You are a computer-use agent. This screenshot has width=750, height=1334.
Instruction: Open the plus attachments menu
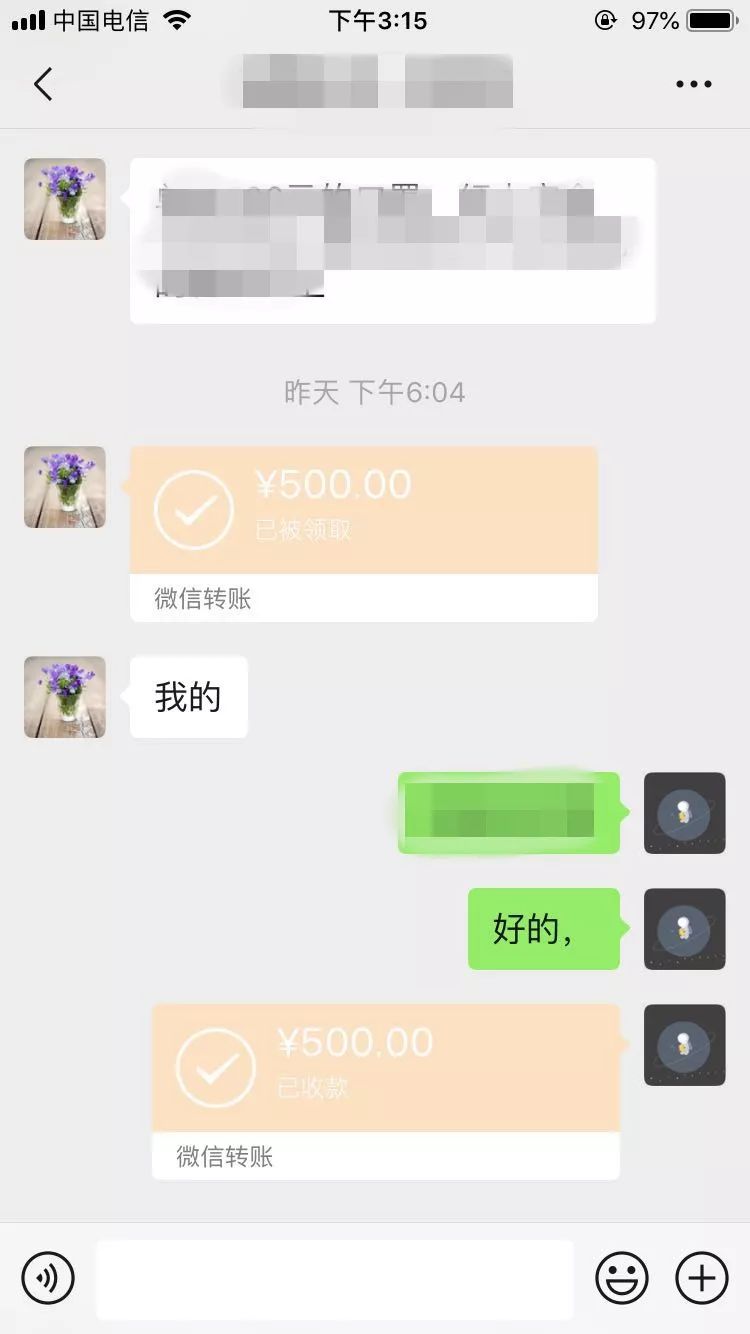[702, 1278]
